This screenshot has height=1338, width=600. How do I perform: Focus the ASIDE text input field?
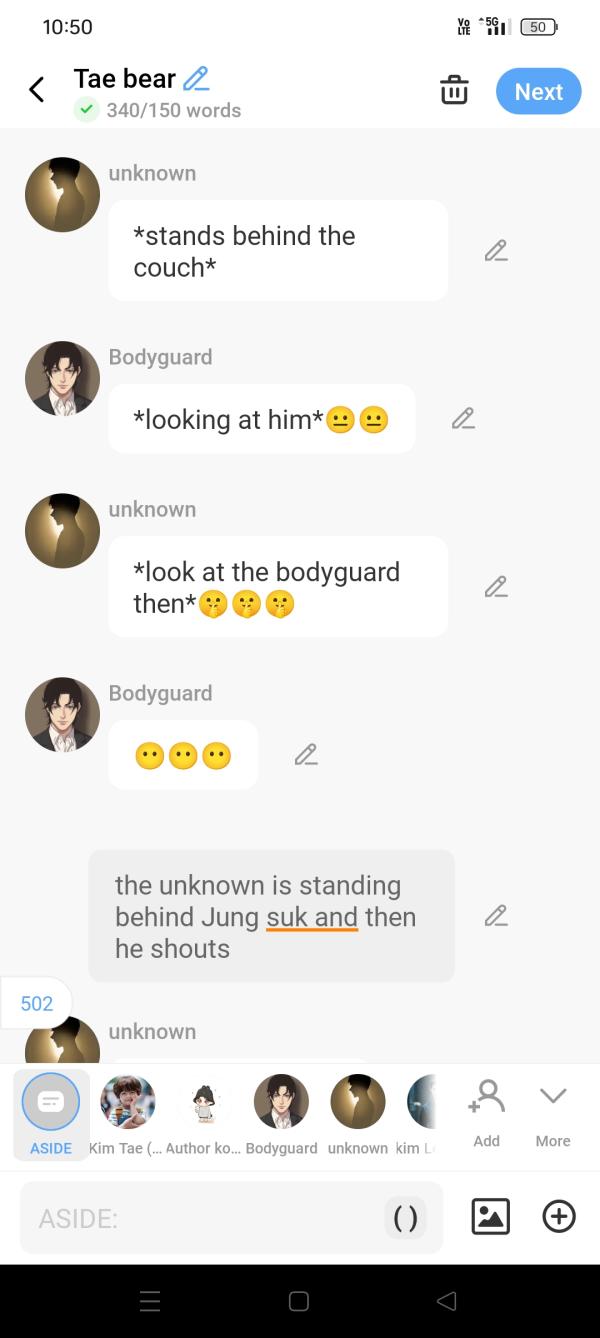(200, 1218)
